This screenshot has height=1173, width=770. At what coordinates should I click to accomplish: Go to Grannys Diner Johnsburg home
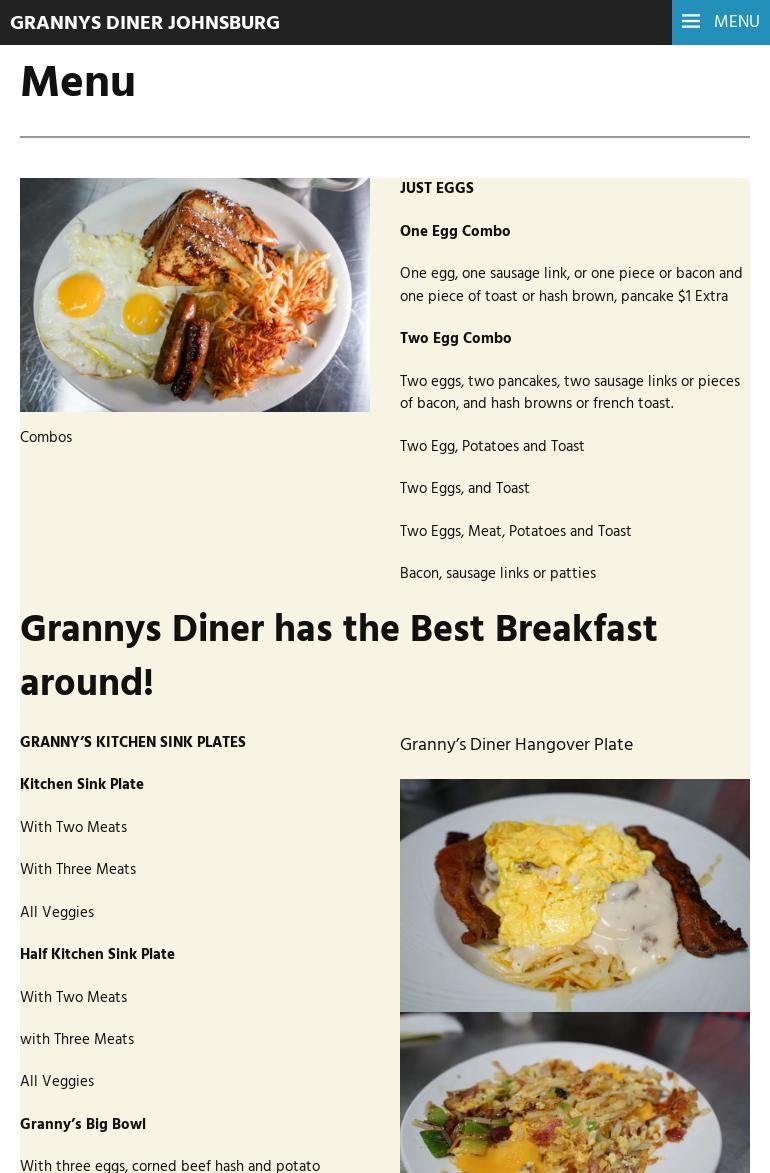point(145,23)
